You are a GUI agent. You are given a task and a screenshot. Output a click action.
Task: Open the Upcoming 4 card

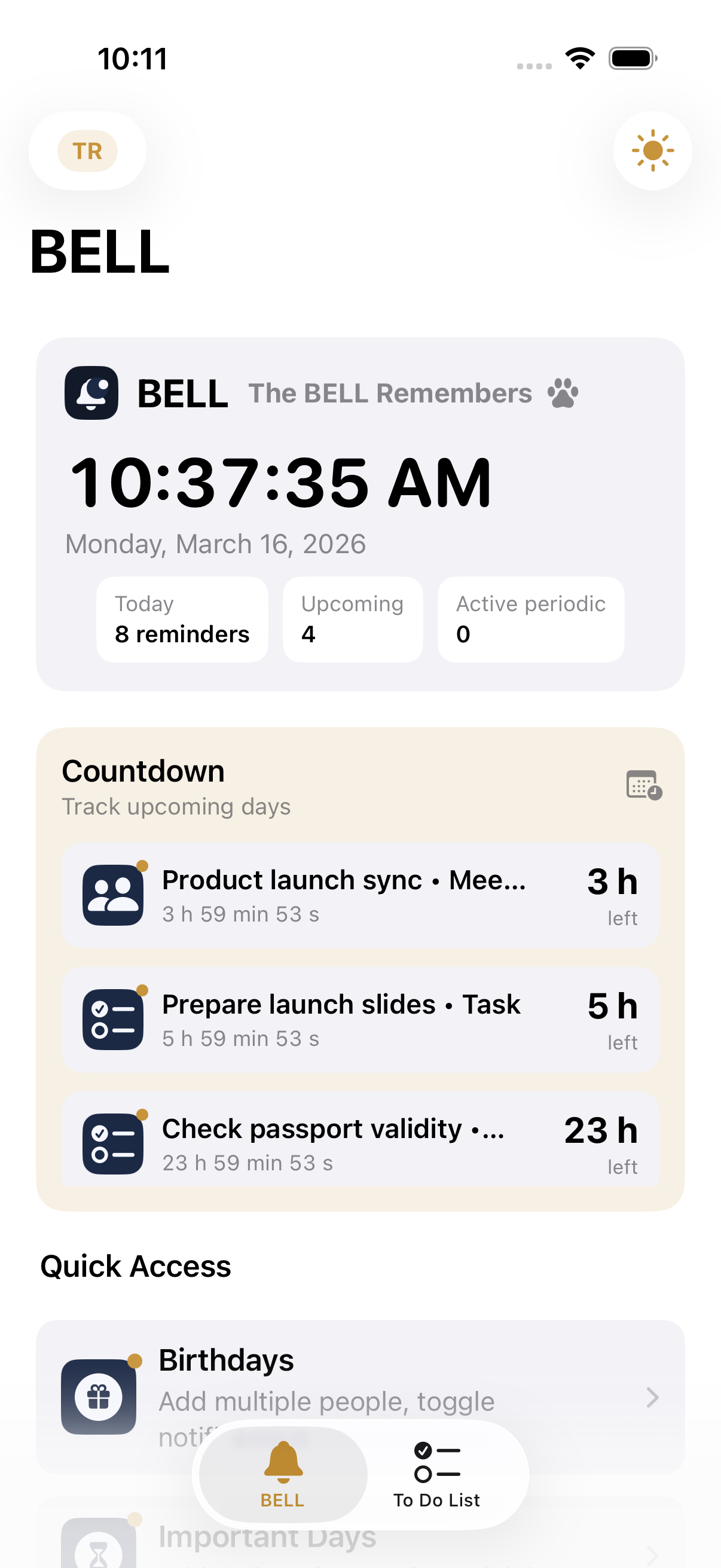[352, 619]
